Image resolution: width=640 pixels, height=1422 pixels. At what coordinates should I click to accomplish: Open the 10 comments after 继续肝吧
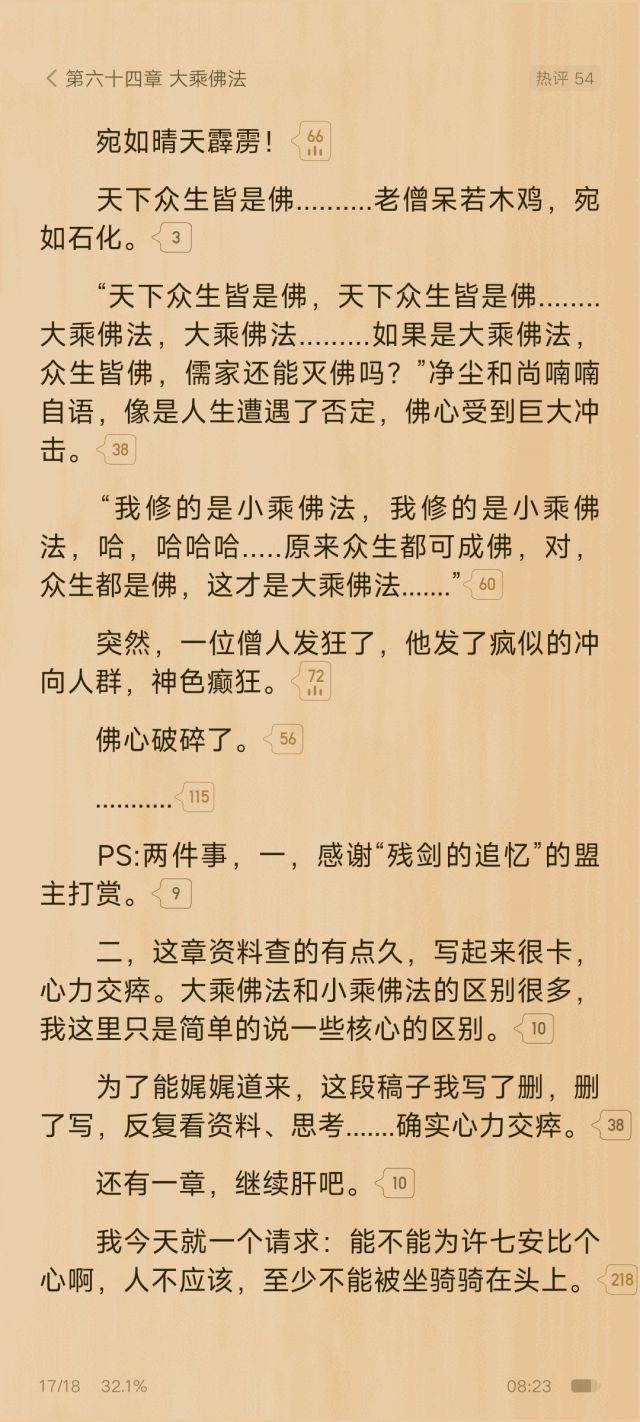click(x=397, y=1184)
